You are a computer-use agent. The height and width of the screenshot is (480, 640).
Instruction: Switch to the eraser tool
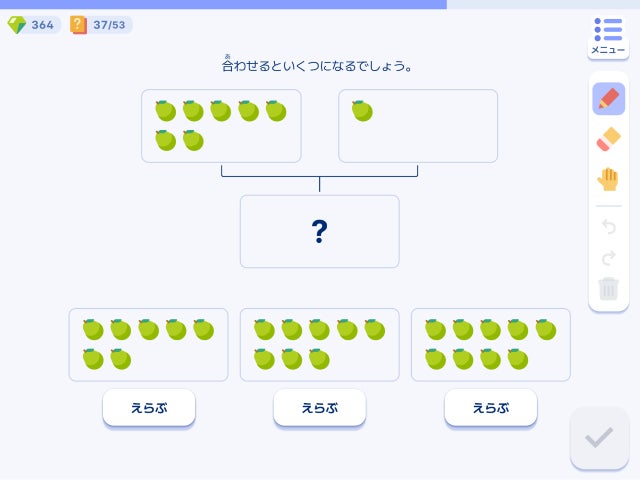(x=608, y=139)
